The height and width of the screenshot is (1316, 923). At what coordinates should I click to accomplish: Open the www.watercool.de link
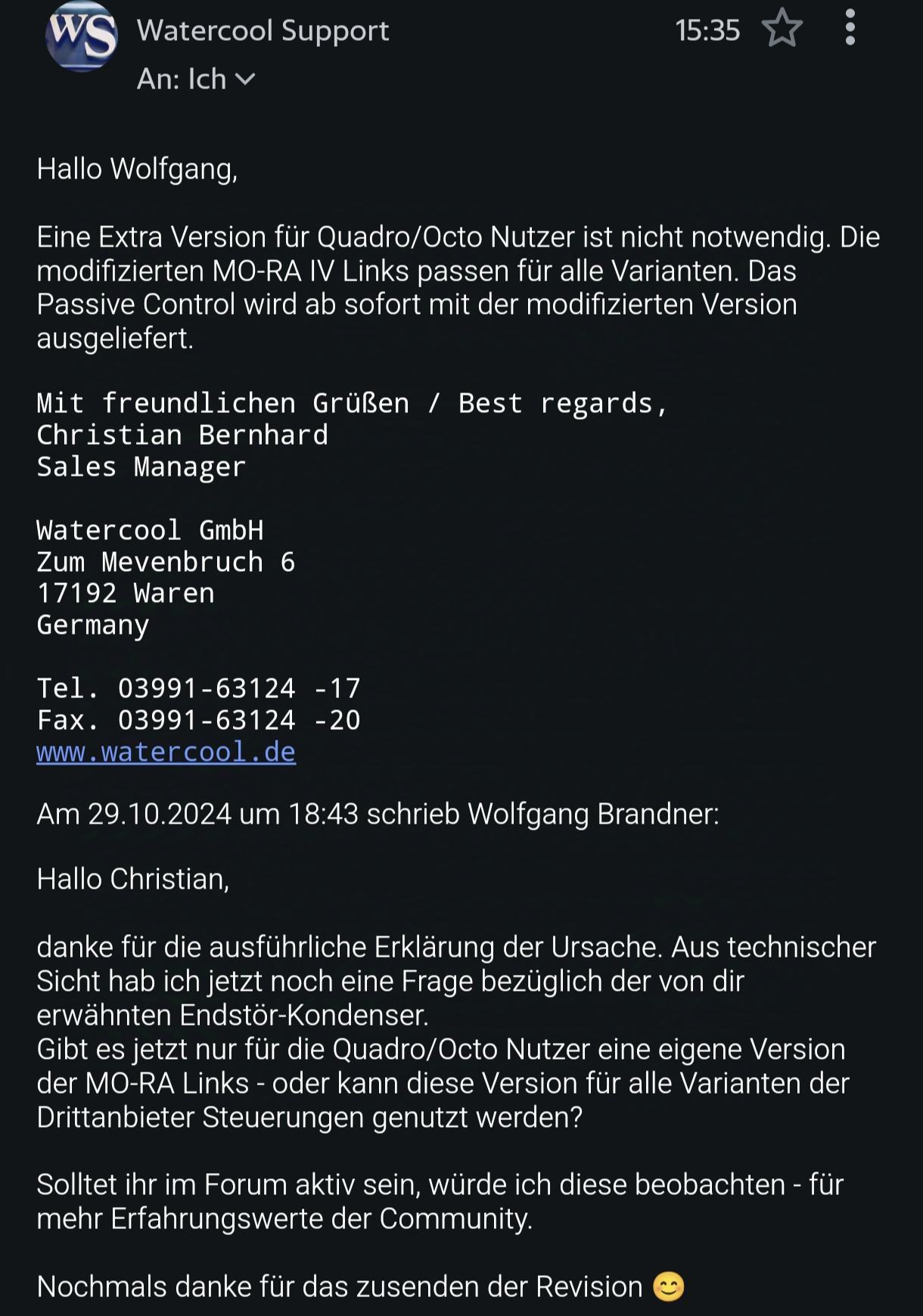pos(166,752)
